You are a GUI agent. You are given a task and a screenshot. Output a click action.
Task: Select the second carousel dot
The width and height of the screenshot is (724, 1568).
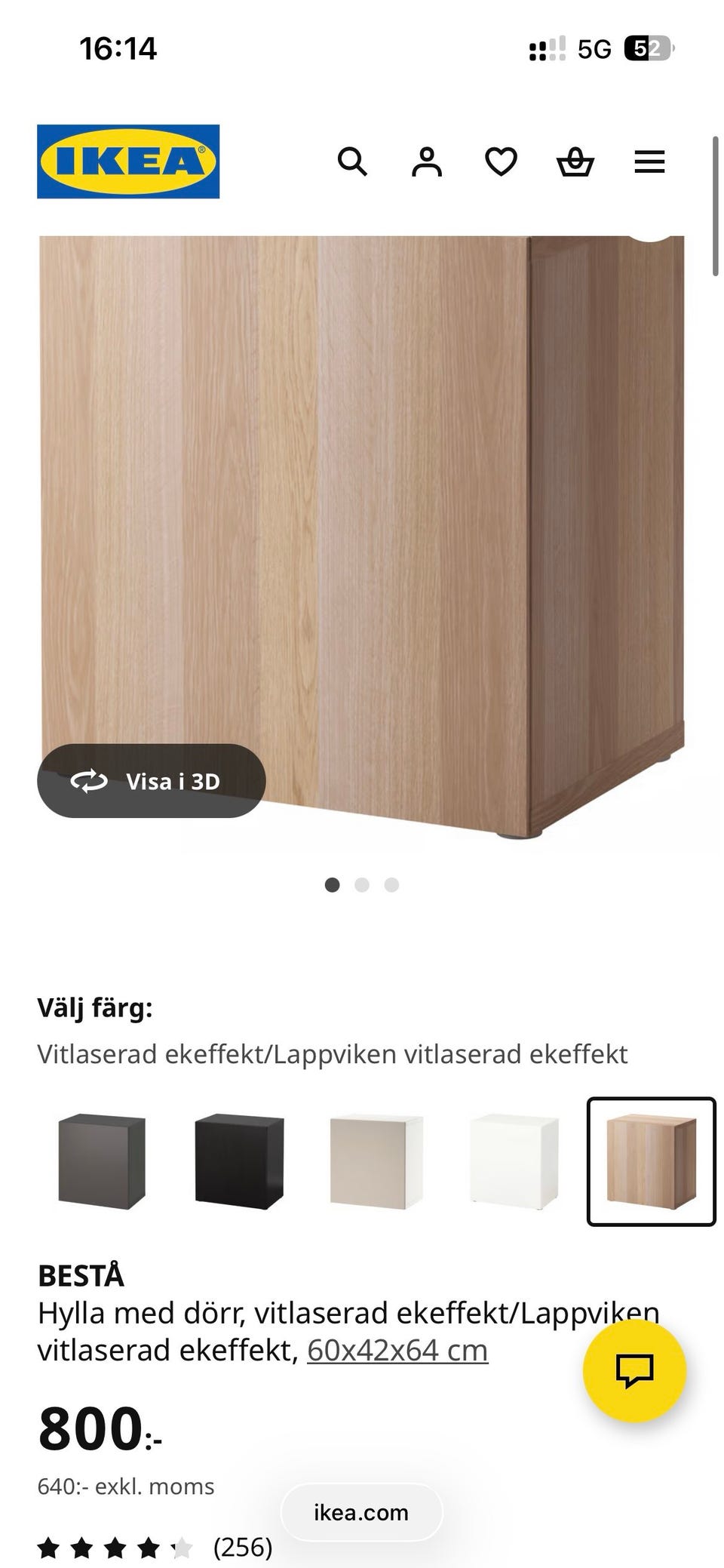(x=362, y=884)
